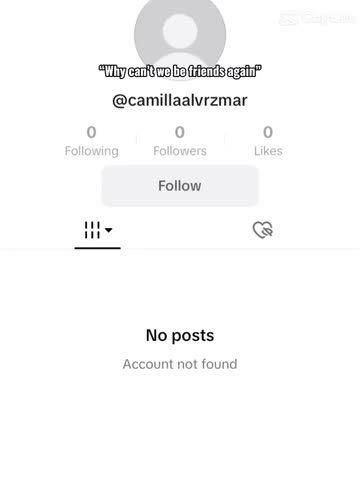View the default profile picture

pos(180,35)
